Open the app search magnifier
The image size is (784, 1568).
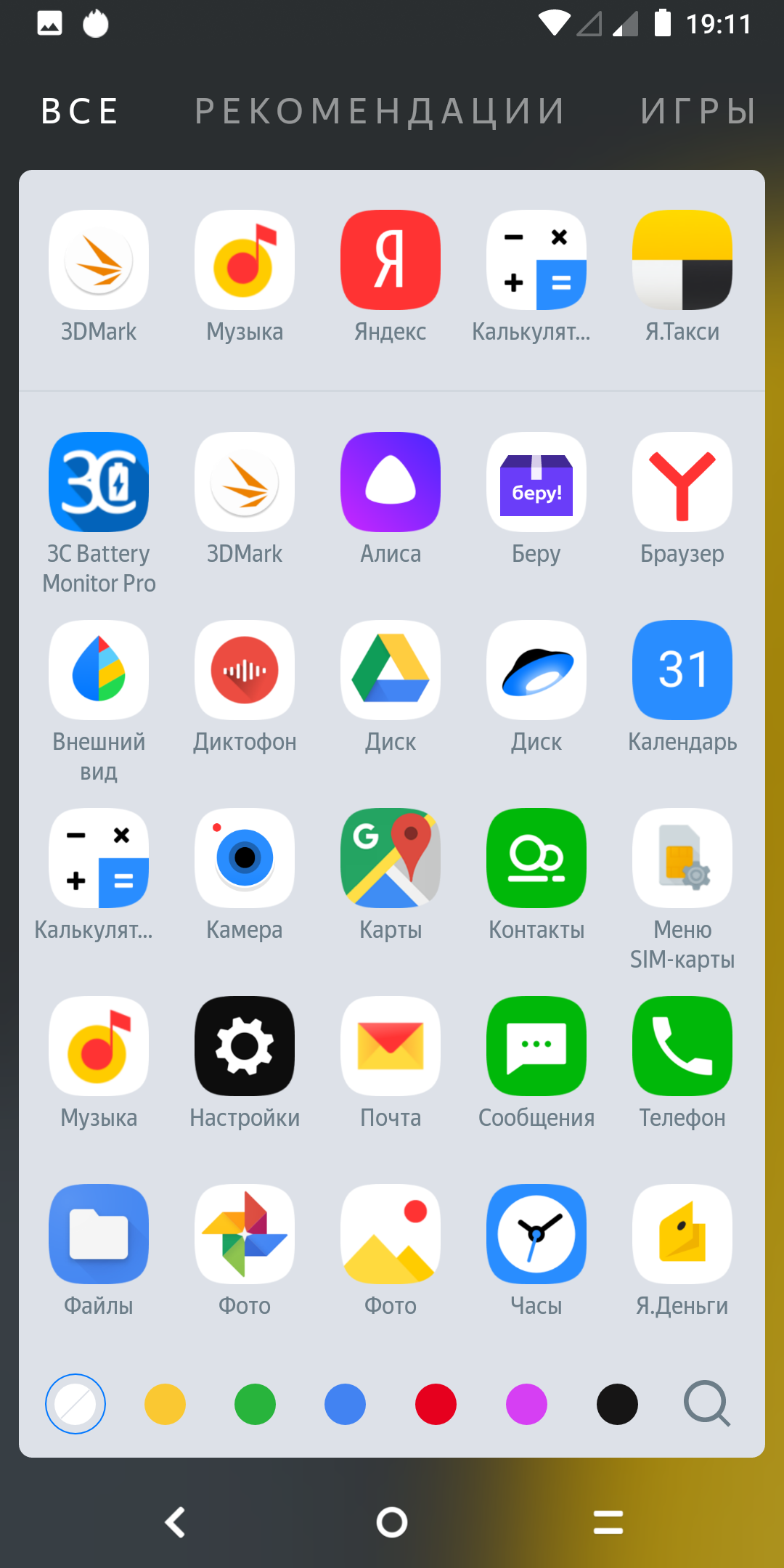[x=706, y=1404]
